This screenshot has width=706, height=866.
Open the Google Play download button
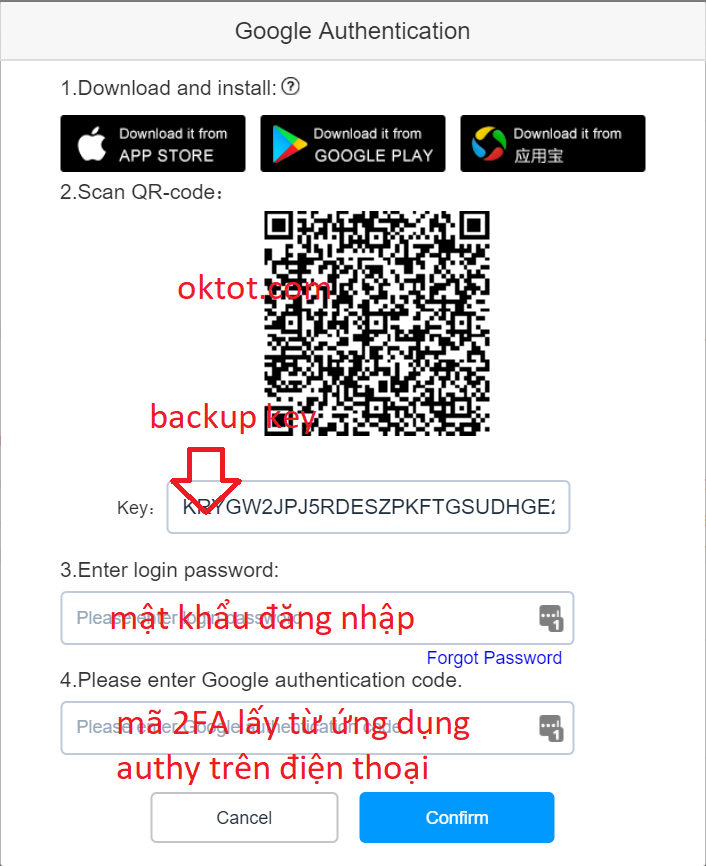353,144
